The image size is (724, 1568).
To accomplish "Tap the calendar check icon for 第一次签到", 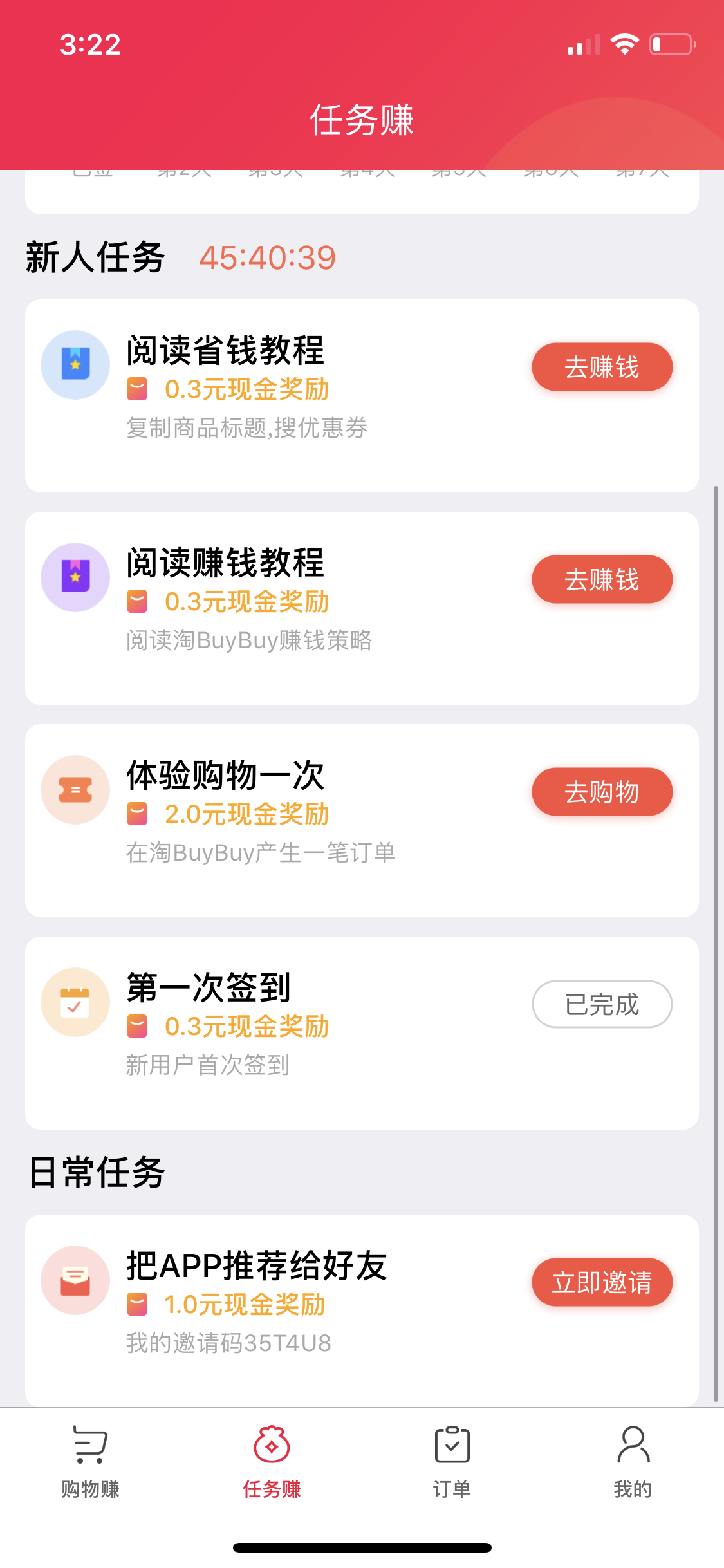I will coord(75,1002).
